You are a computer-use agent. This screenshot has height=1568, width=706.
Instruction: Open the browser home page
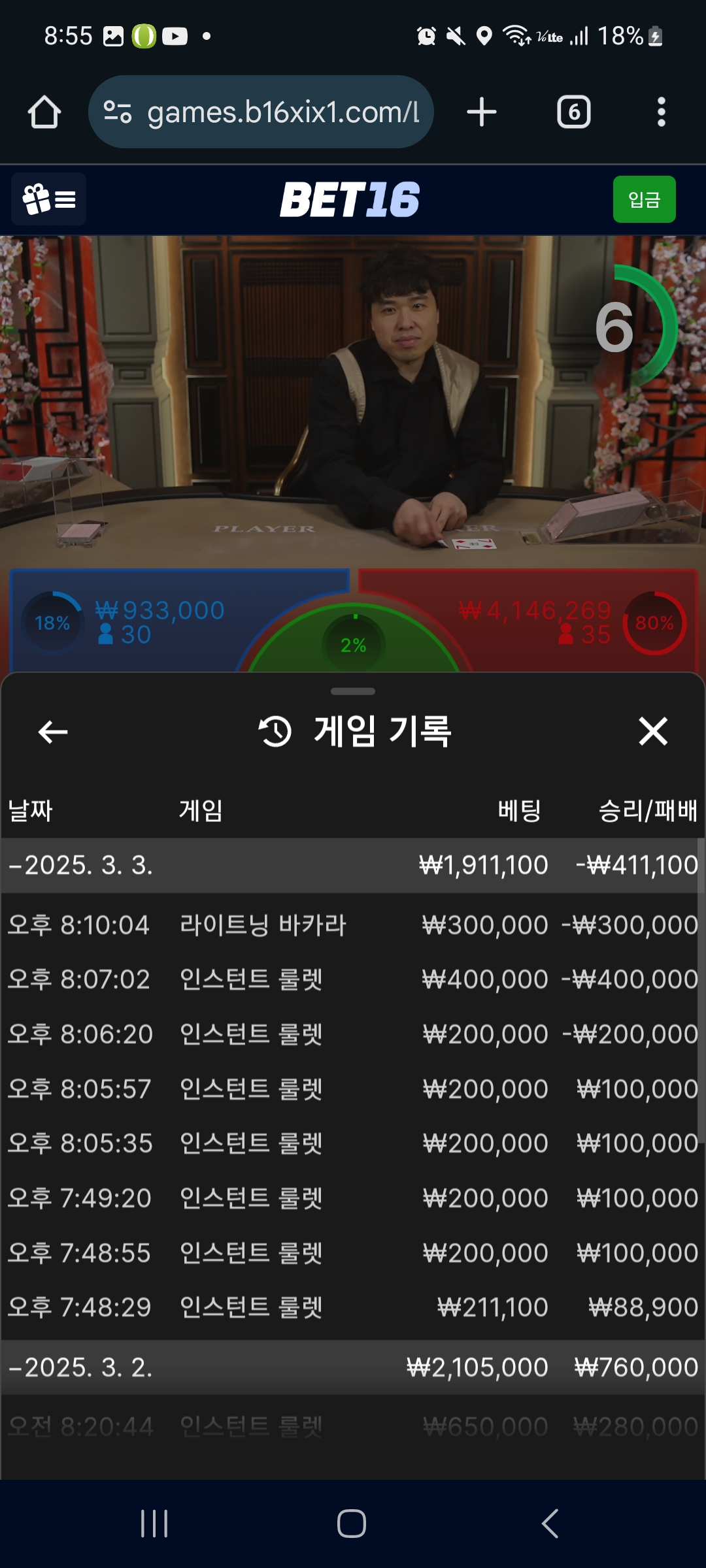click(44, 112)
